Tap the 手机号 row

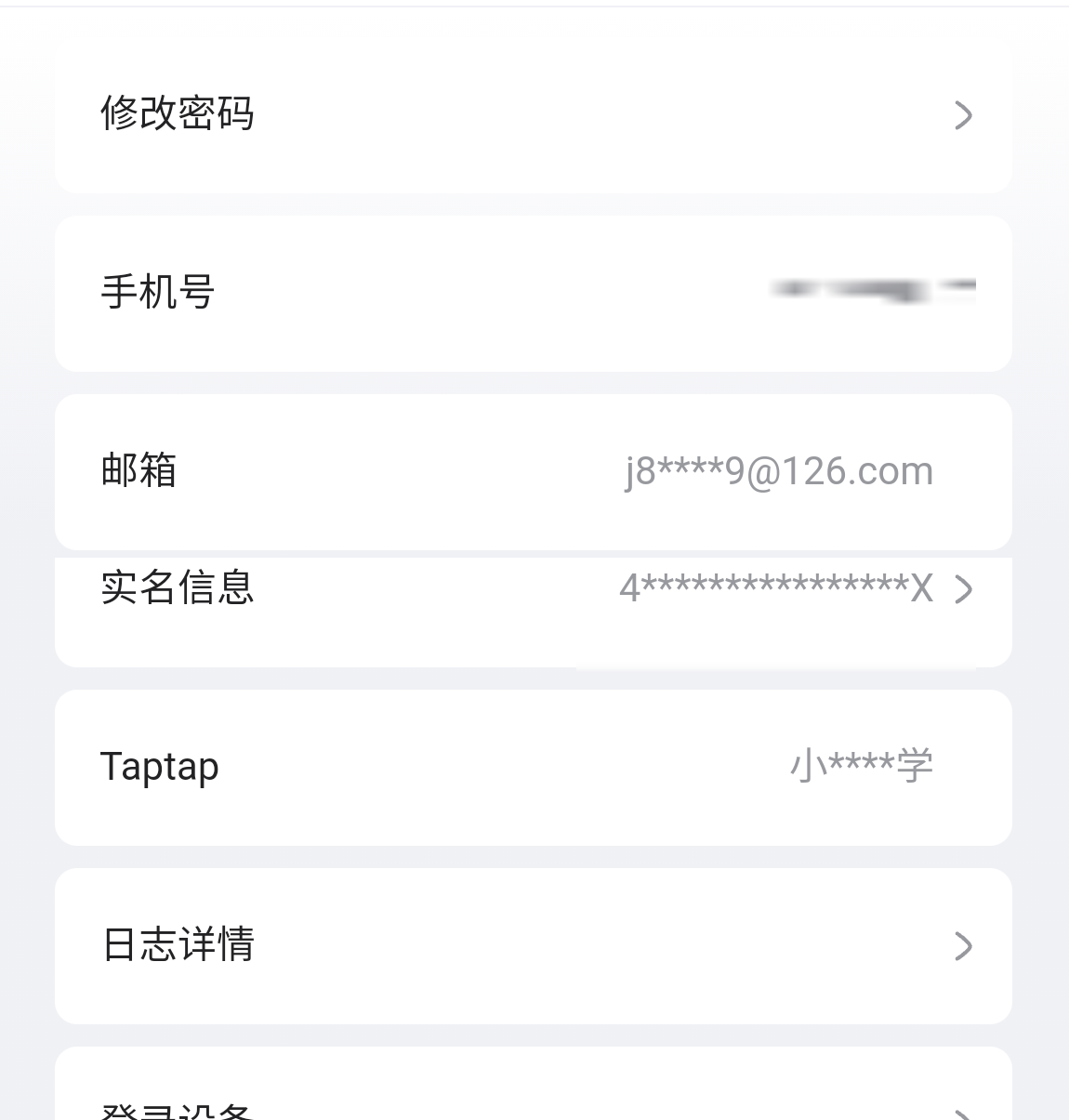point(533,293)
